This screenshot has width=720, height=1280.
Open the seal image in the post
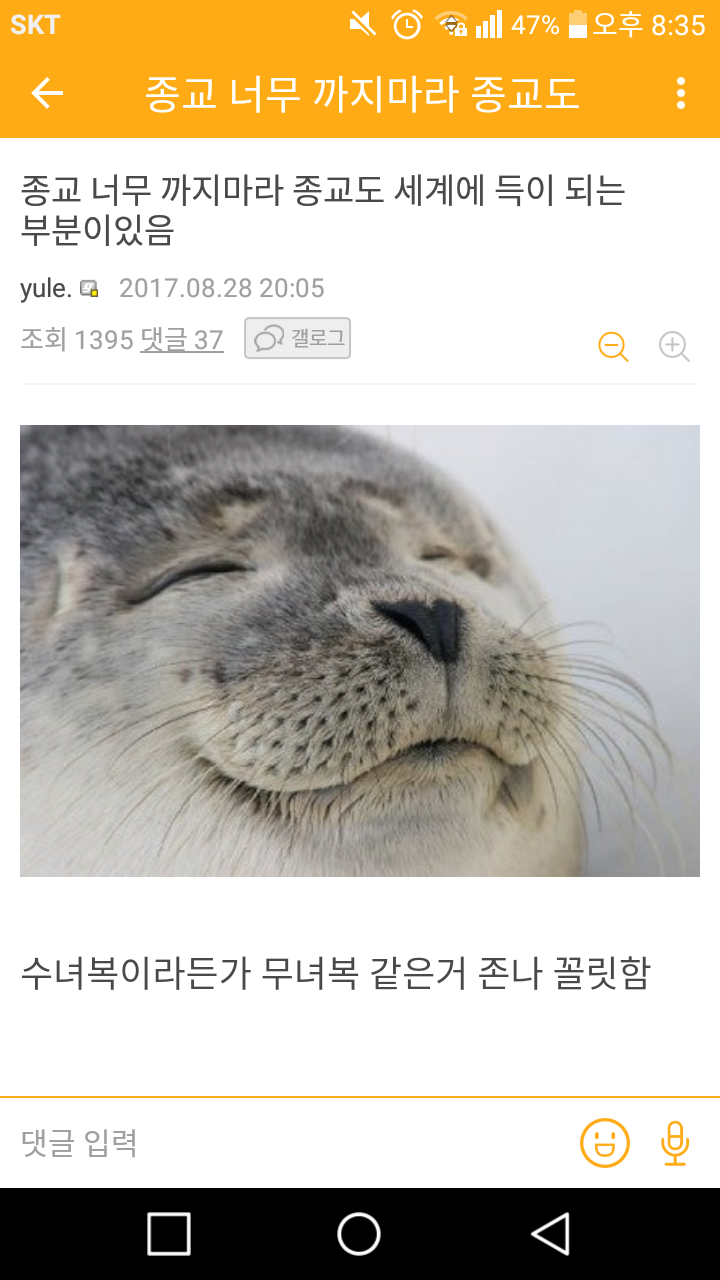pyautogui.click(x=360, y=651)
